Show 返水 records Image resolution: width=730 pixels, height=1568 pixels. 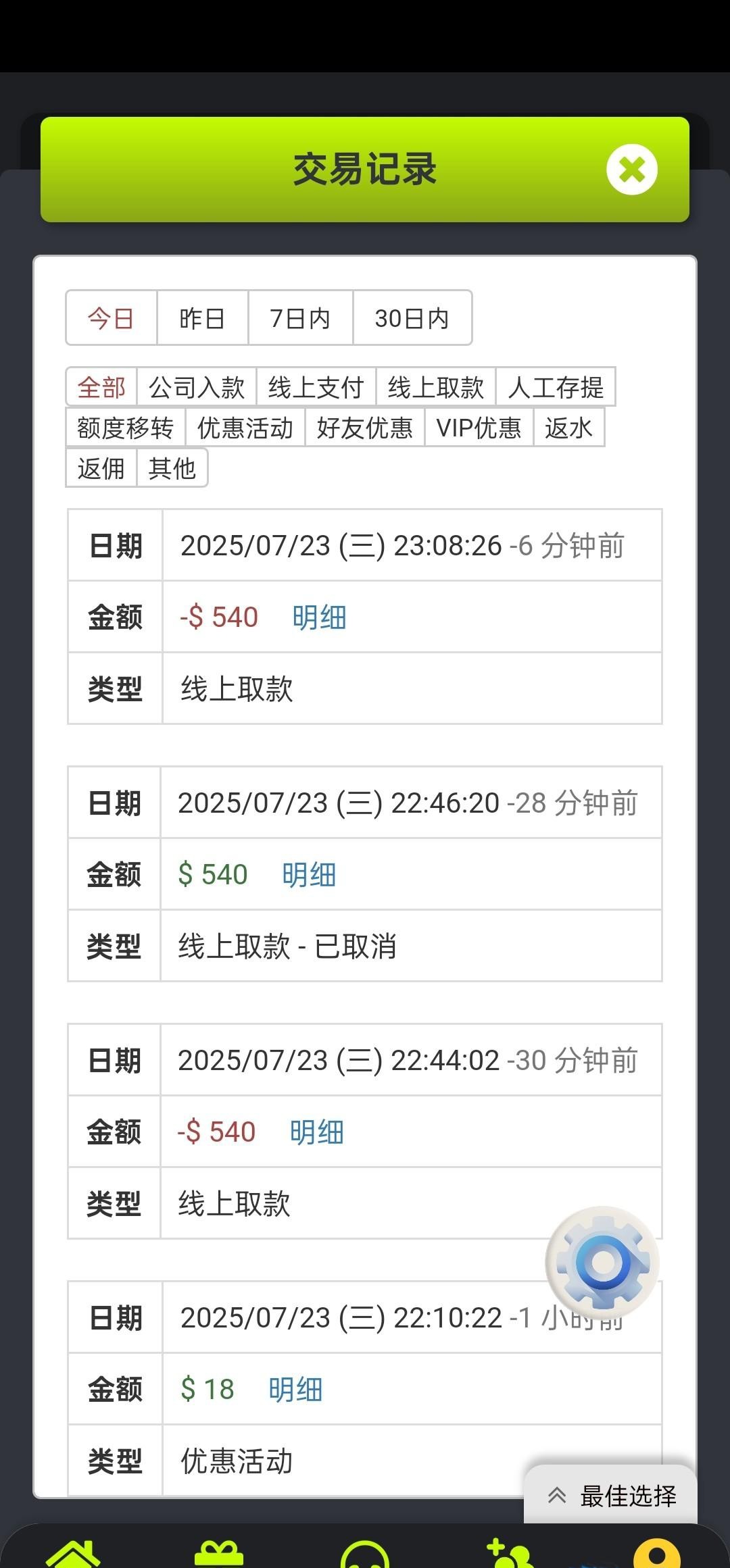pyautogui.click(x=568, y=428)
